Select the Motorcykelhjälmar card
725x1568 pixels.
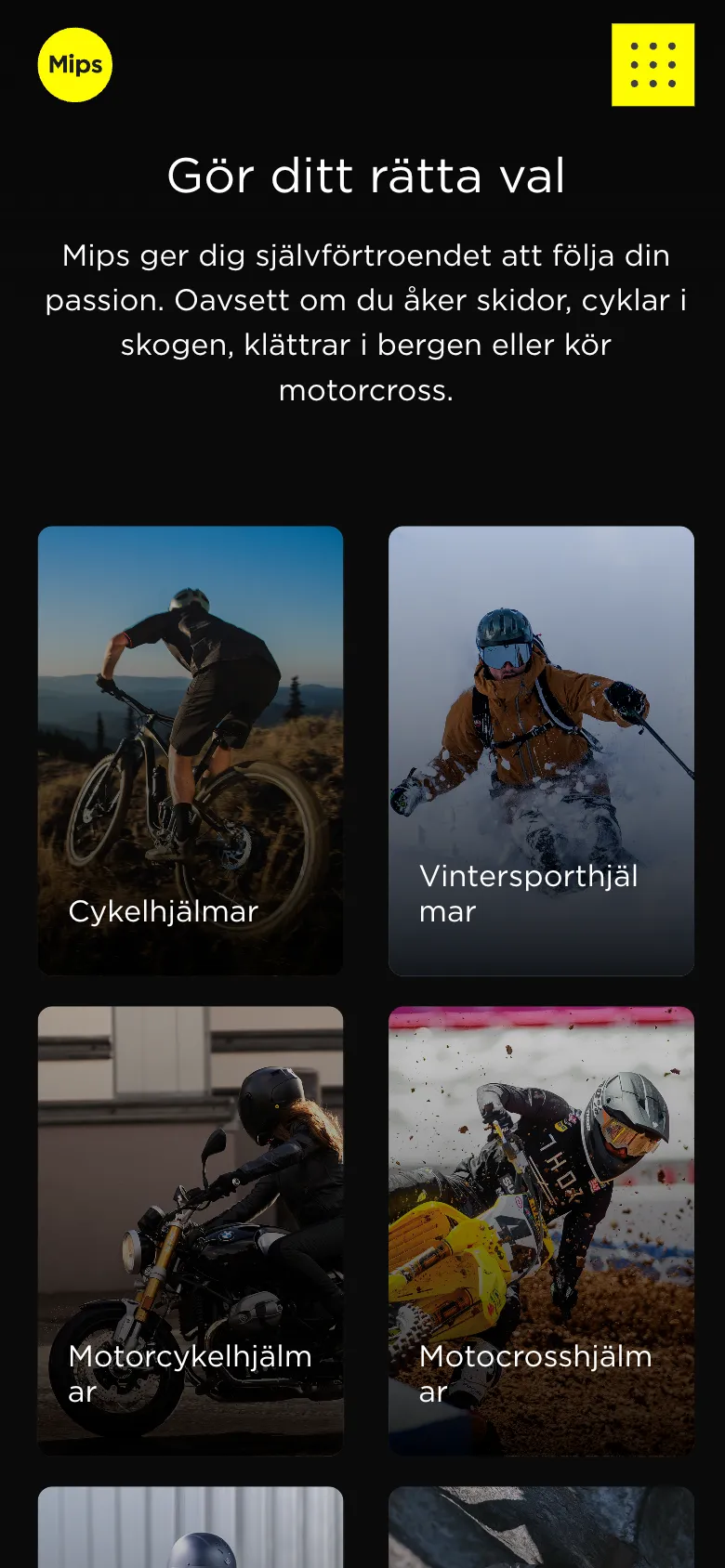(191, 1230)
